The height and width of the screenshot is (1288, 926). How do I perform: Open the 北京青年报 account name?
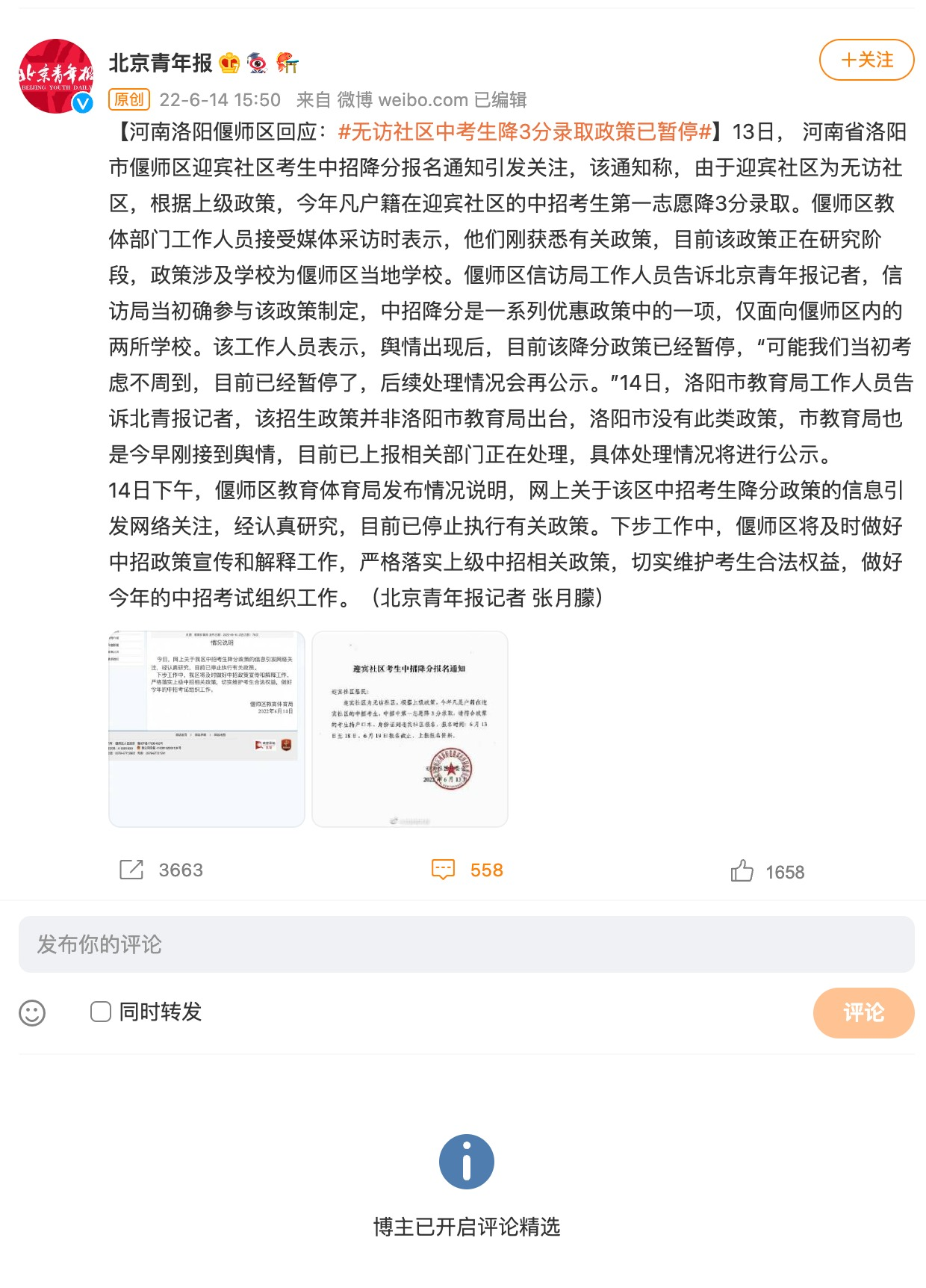[161, 63]
